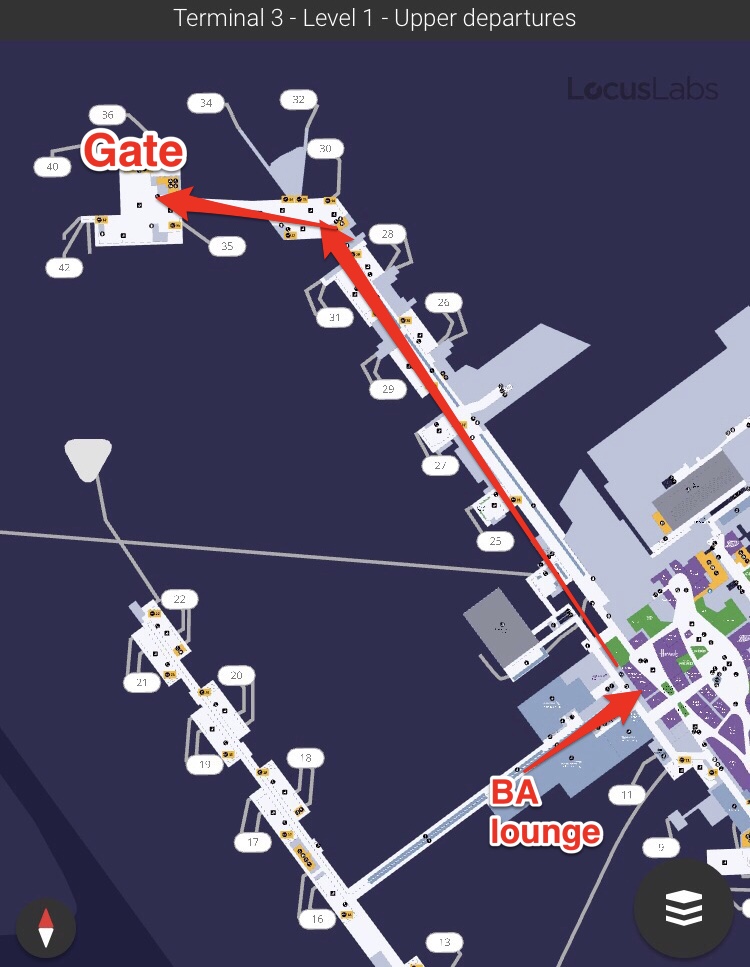Screen dimensions: 750x967
Task: Tap the compass to reset orientation
Action: click(x=46, y=927)
